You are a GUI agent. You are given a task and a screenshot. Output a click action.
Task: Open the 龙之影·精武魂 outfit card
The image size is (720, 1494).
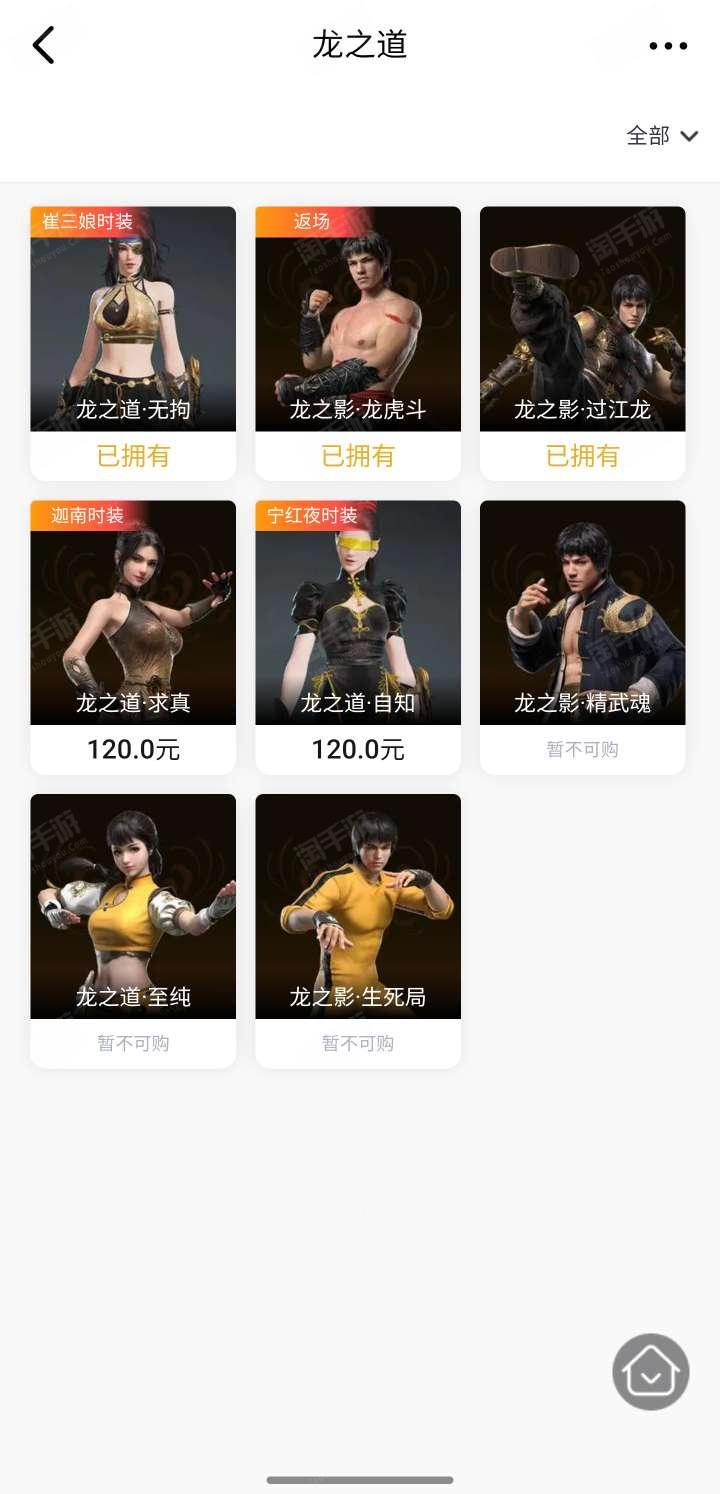pyautogui.click(x=583, y=637)
